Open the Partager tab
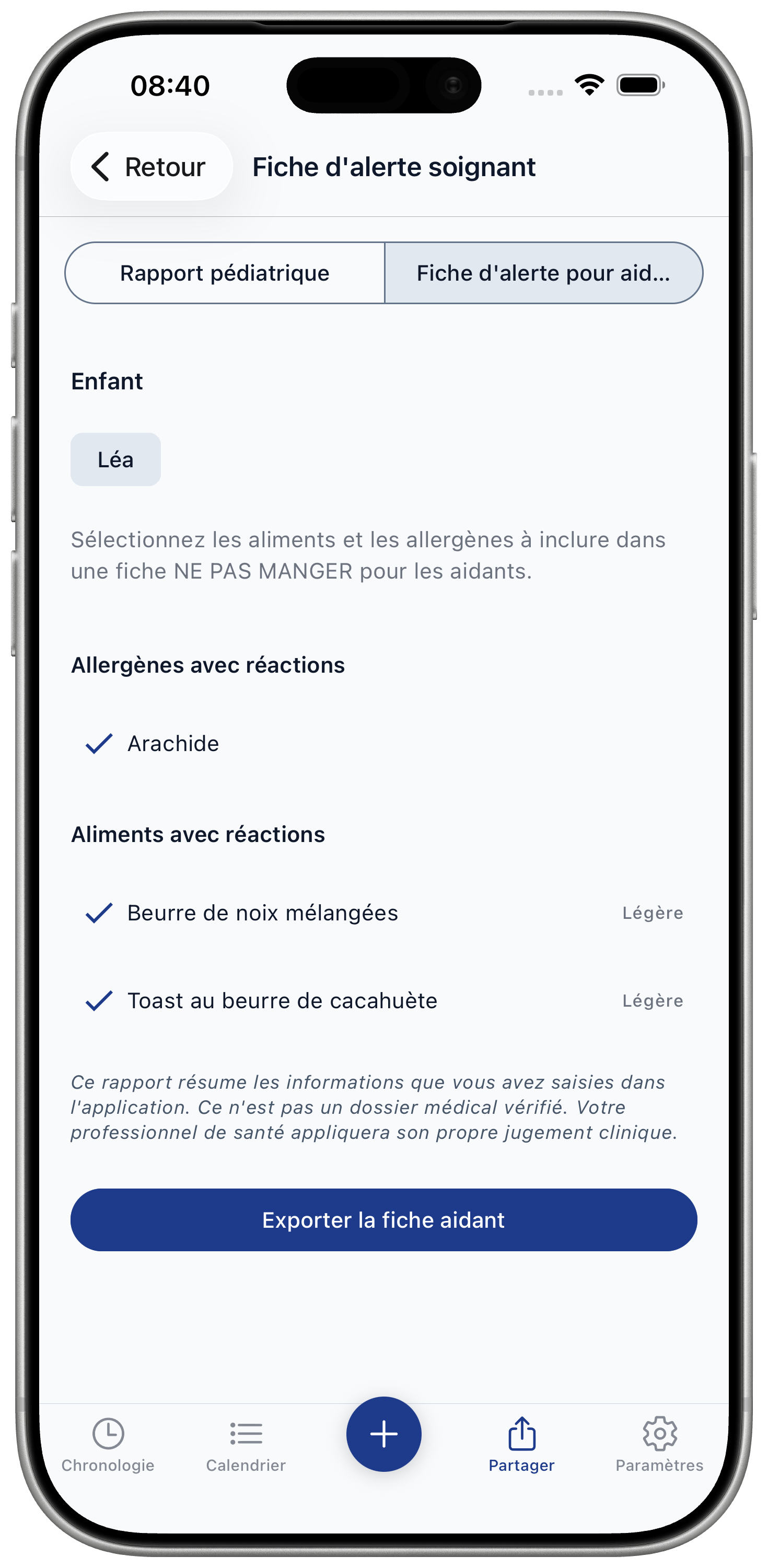Viewport: 768px width, 1568px height. point(521,1445)
